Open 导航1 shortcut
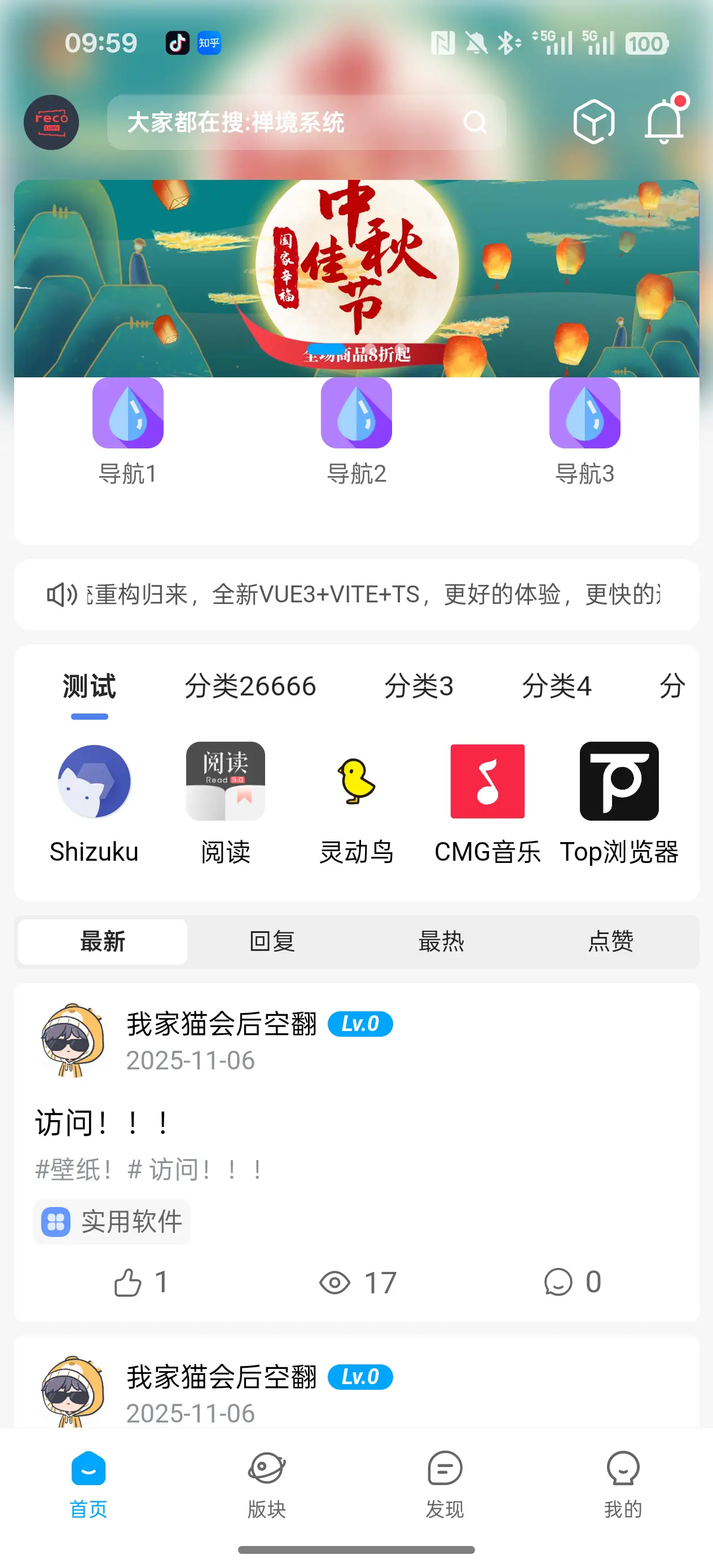The width and height of the screenshot is (713, 1568). tap(128, 431)
